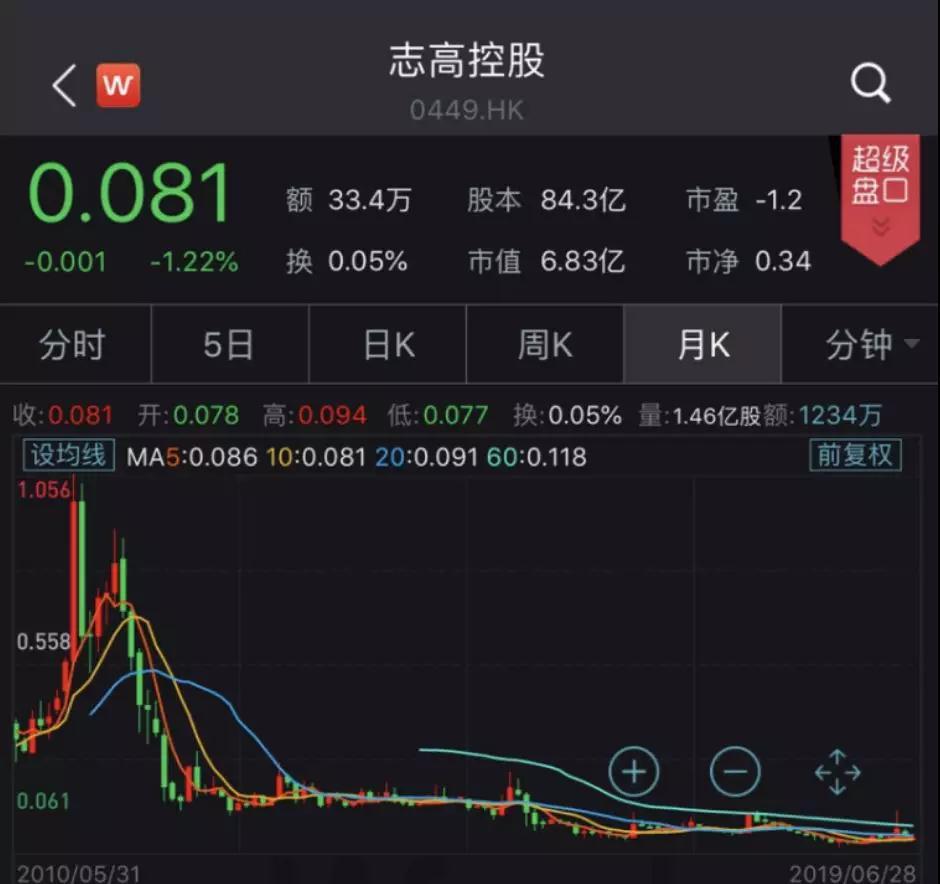940x884 pixels.
Task: Switch to the 5日 chart tab
Action: [x=228, y=345]
